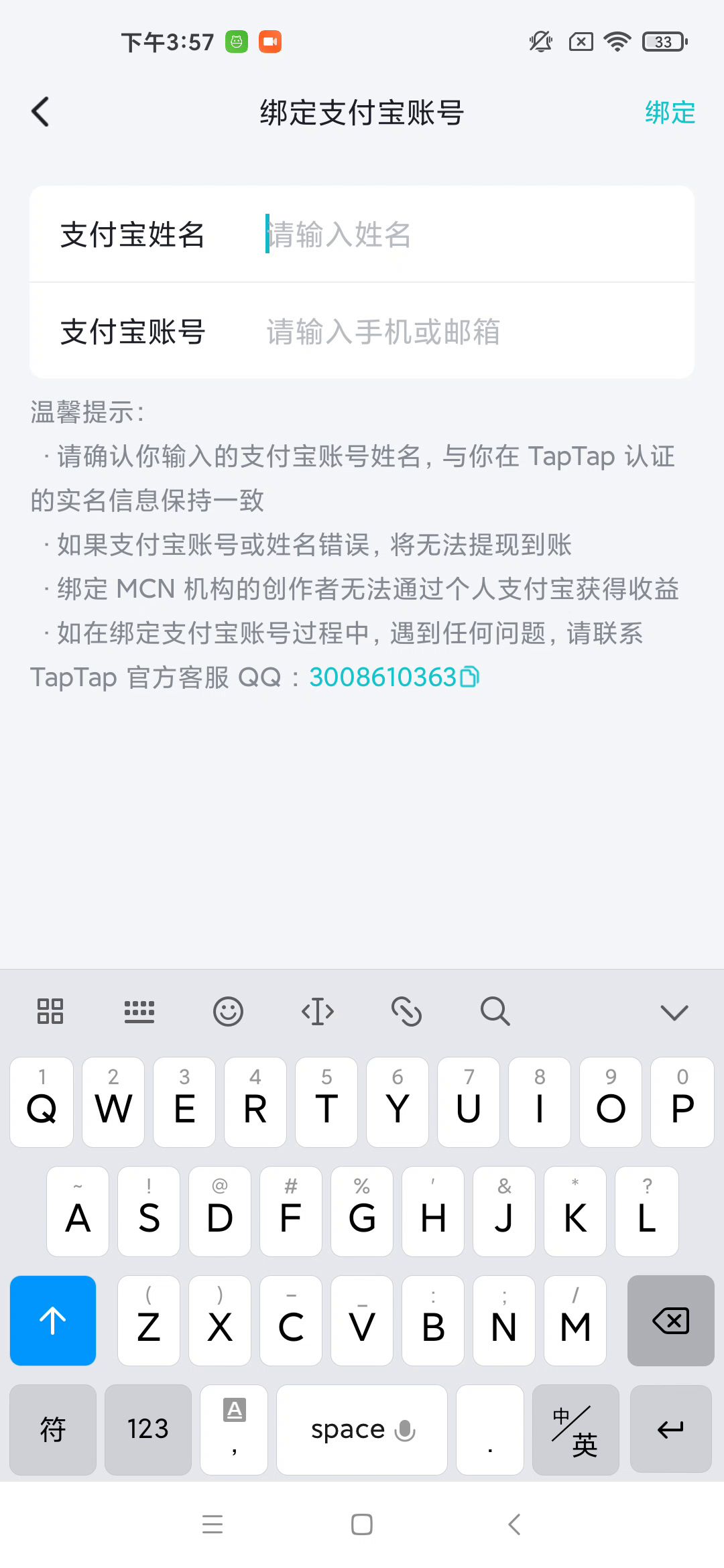724x1568 pixels.
Task: Copy the customer service QQ number
Action: pos(469,677)
